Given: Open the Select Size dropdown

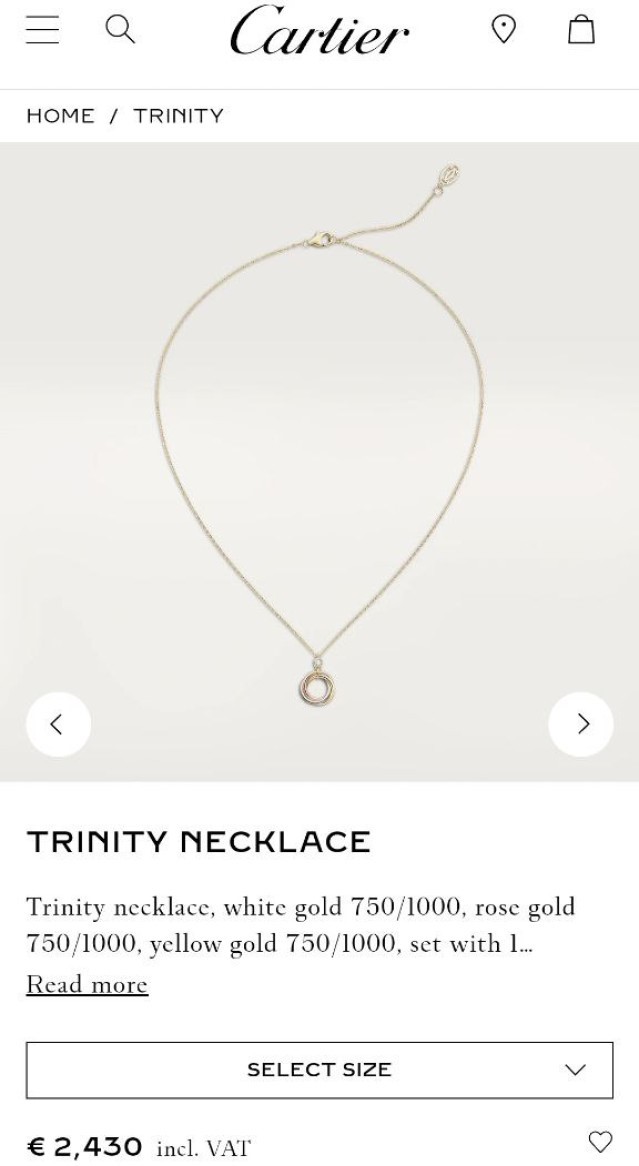Looking at the screenshot, I should (x=319, y=1070).
